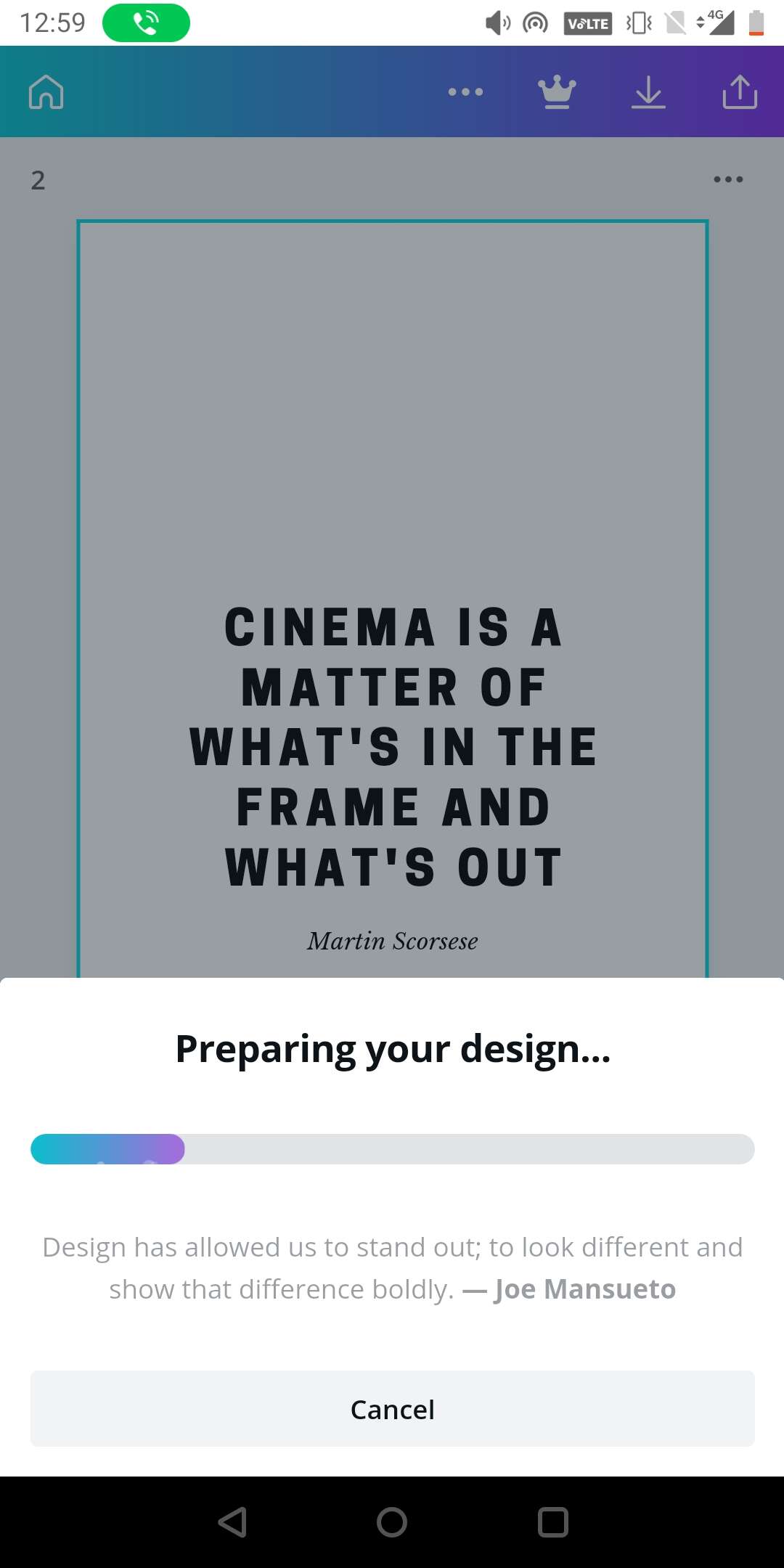784x1568 pixels.
Task: Go to the Canva home screen
Action: coord(46,92)
